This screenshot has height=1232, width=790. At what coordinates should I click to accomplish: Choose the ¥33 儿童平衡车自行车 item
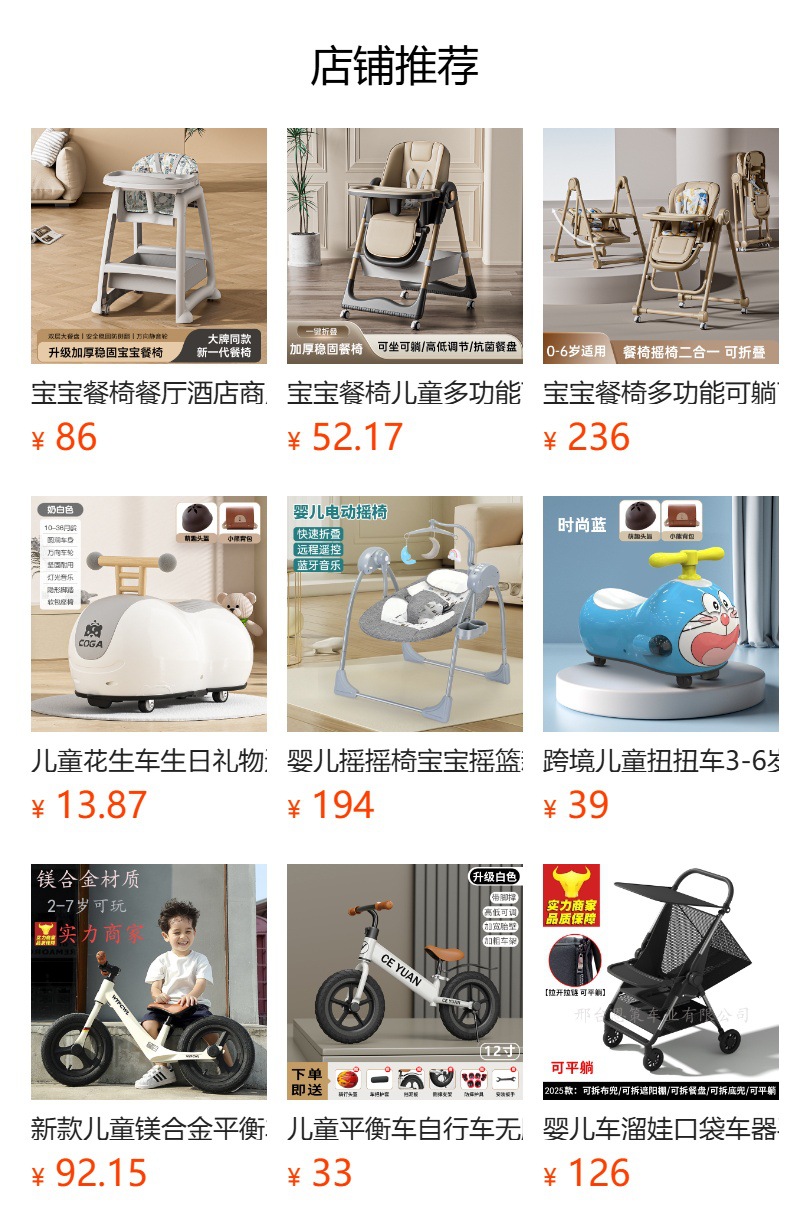tap(404, 982)
